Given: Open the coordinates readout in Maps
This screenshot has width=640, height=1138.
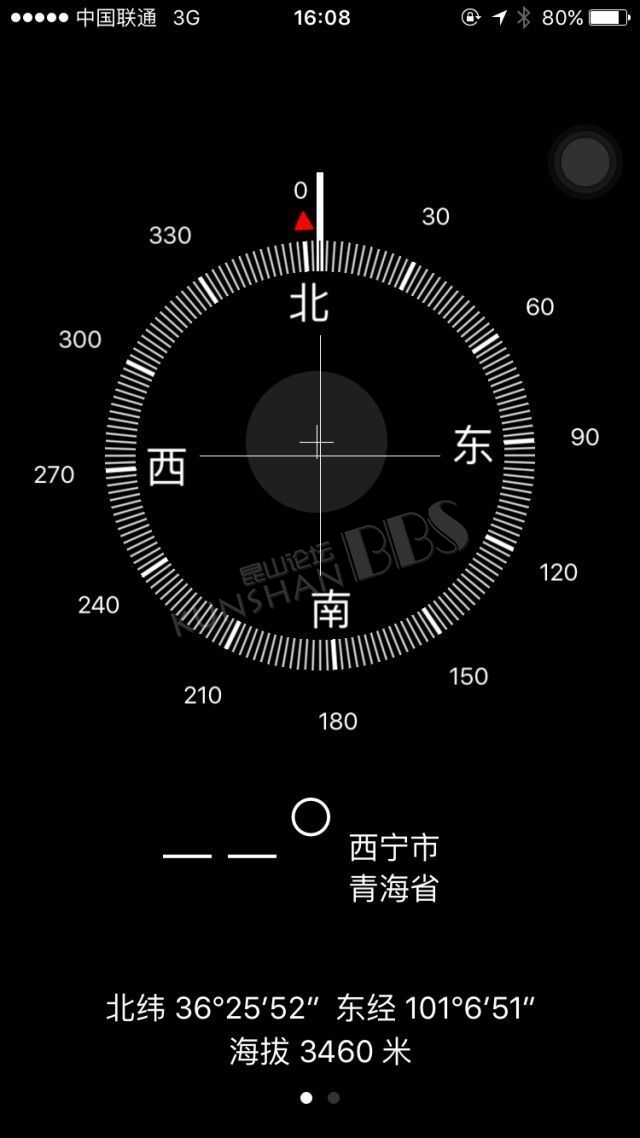Looking at the screenshot, I should pos(320,1008).
